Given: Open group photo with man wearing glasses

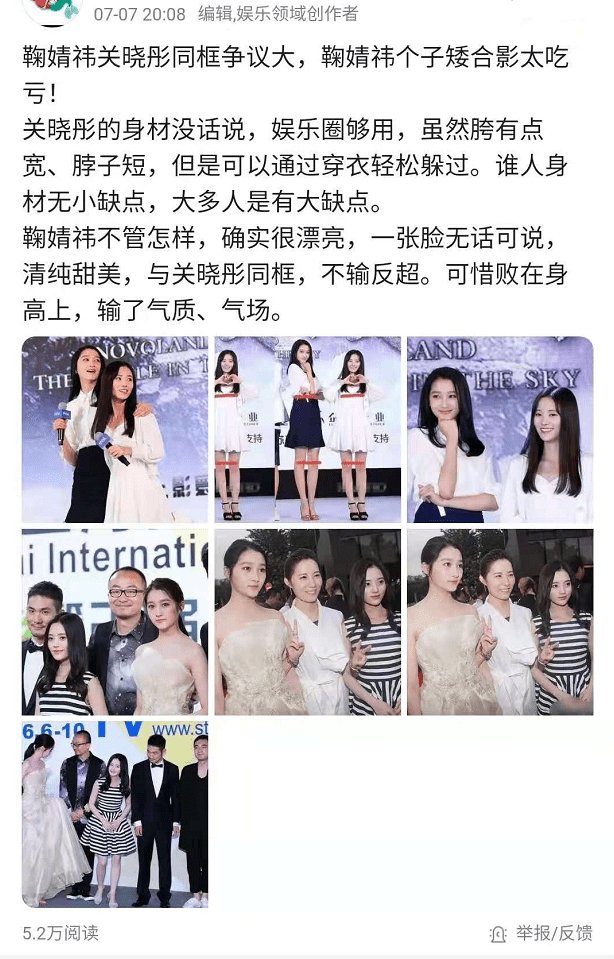Looking at the screenshot, I should [115, 621].
